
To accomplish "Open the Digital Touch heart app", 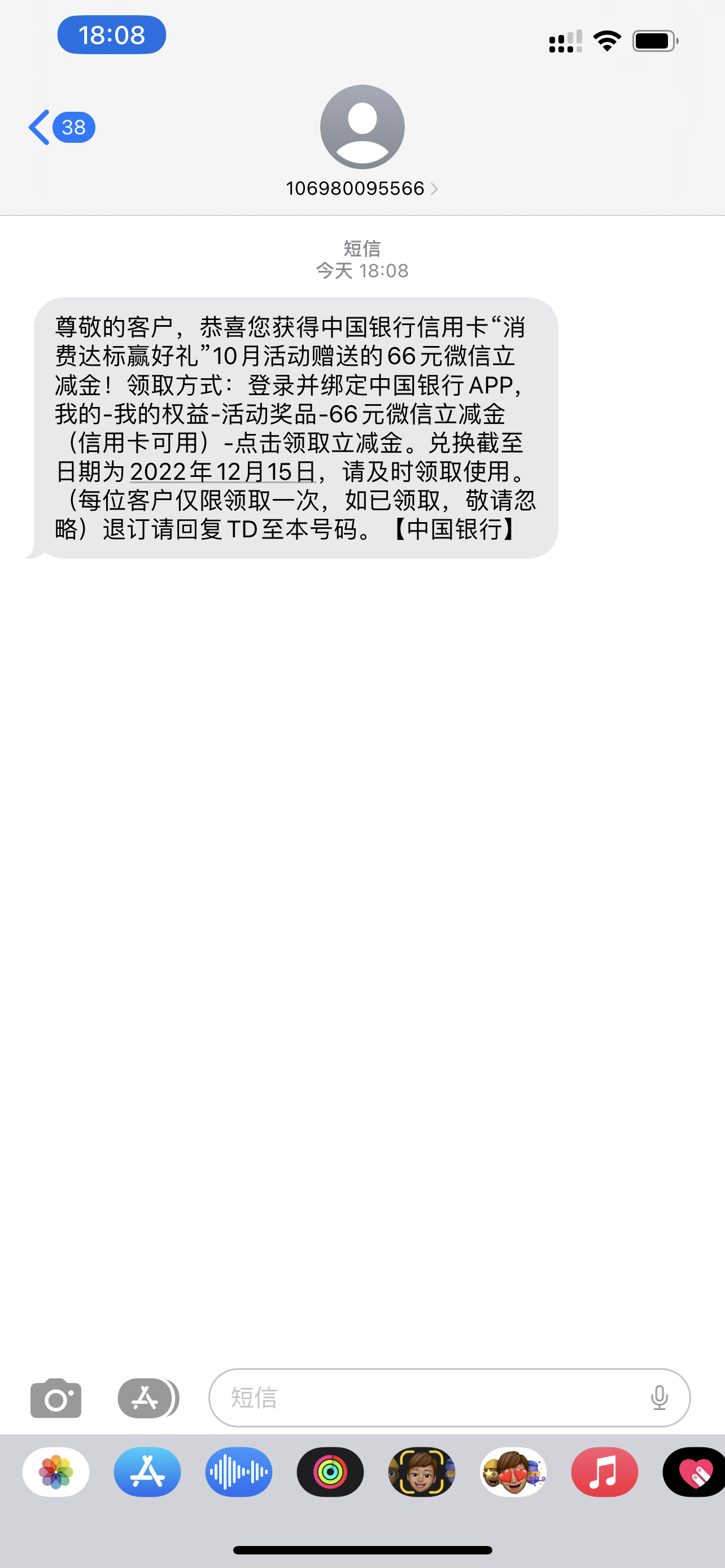I will click(x=694, y=1472).
